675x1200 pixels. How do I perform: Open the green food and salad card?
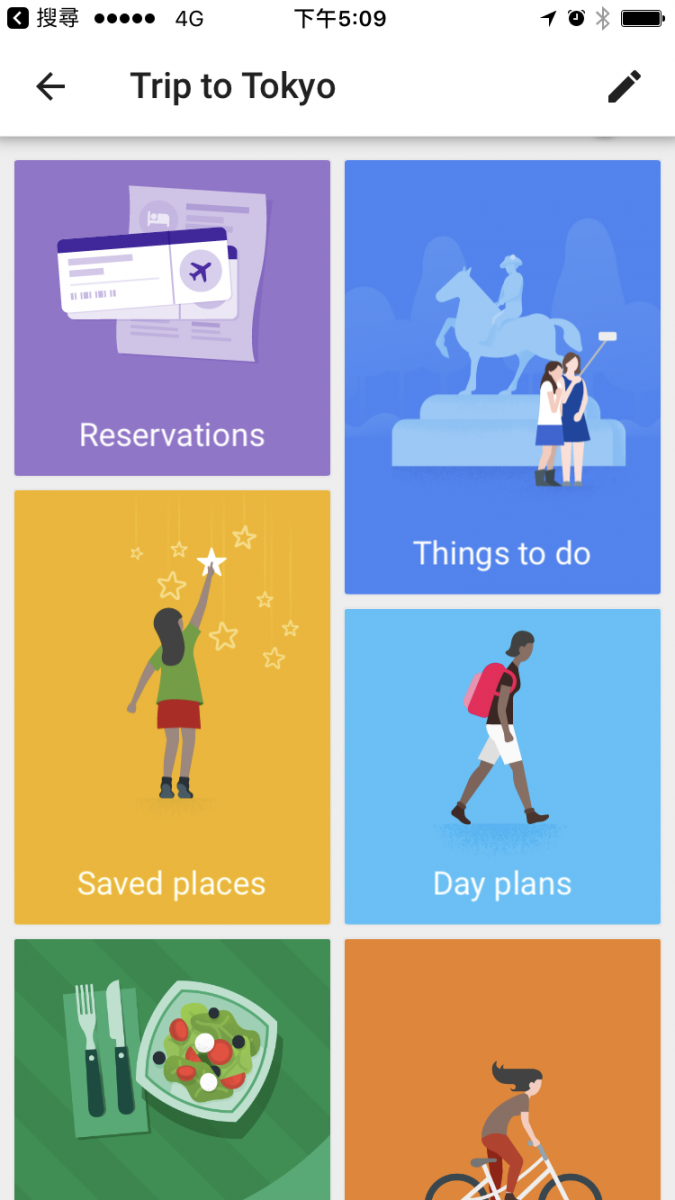[x=172, y=1068]
